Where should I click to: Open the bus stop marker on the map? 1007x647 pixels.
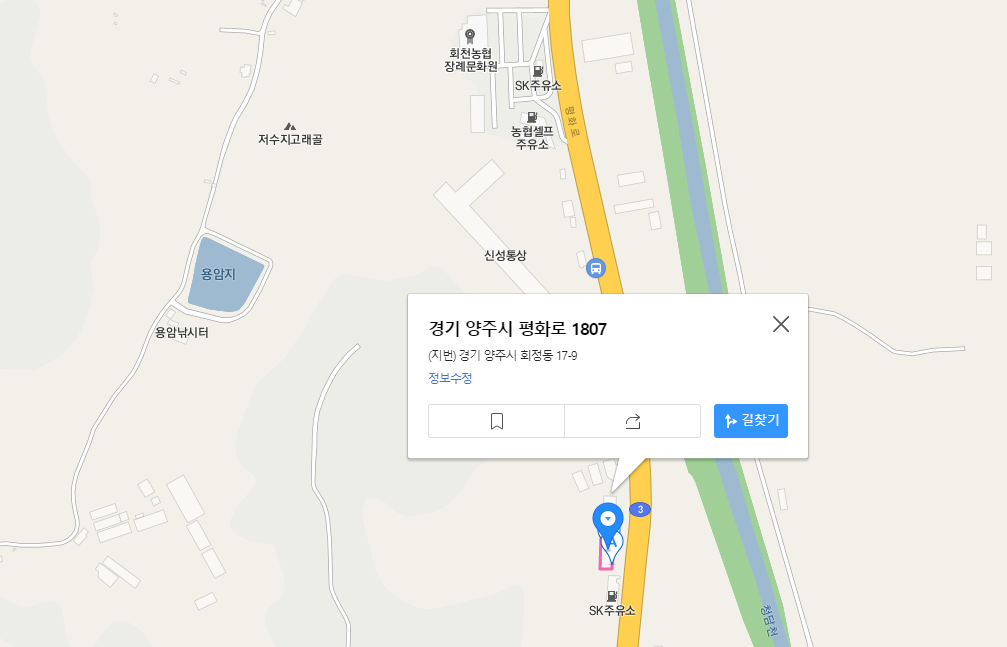point(596,267)
